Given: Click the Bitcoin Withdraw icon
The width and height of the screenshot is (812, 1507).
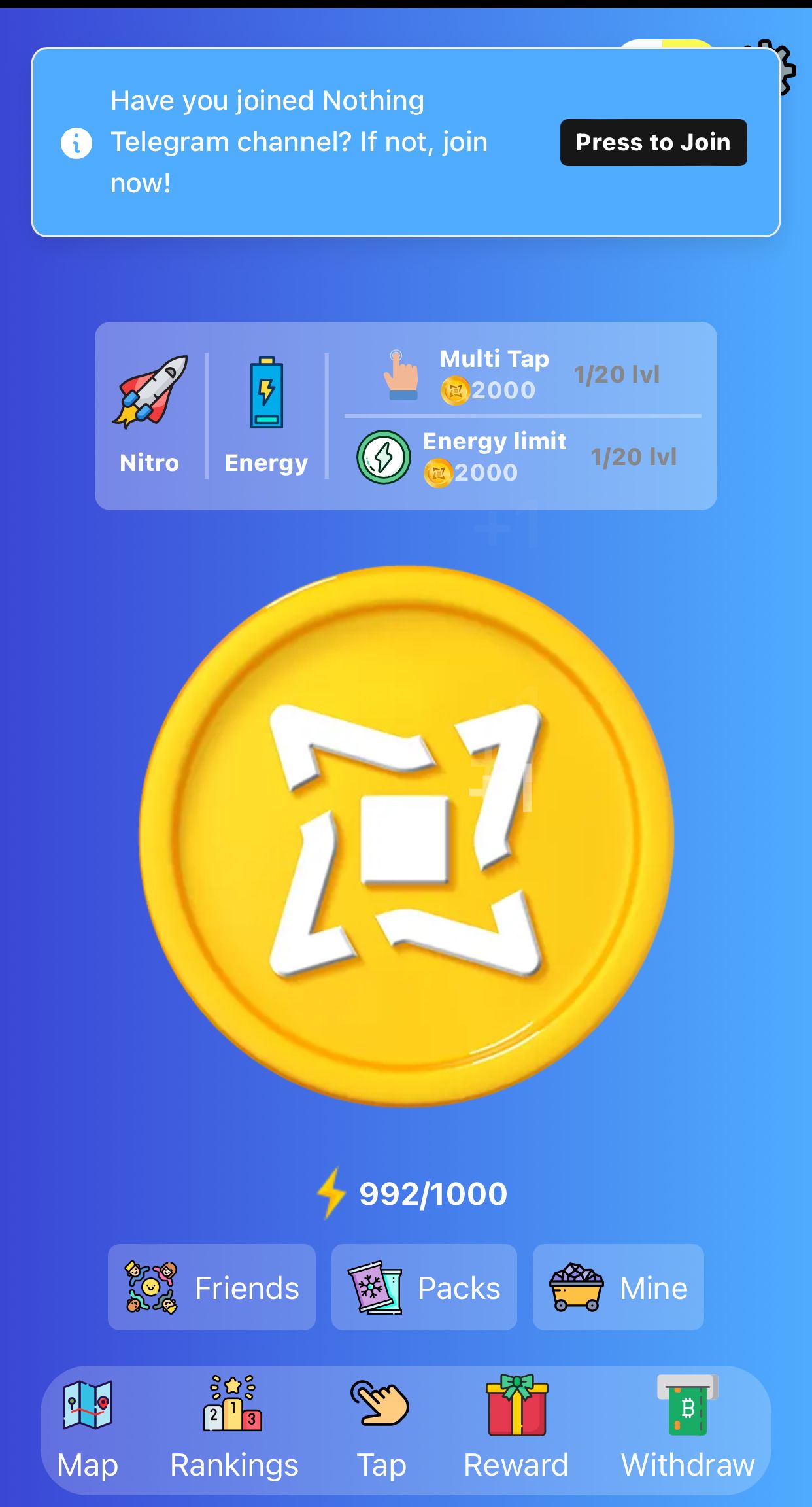Looking at the screenshot, I should pyautogui.click(x=688, y=1405).
